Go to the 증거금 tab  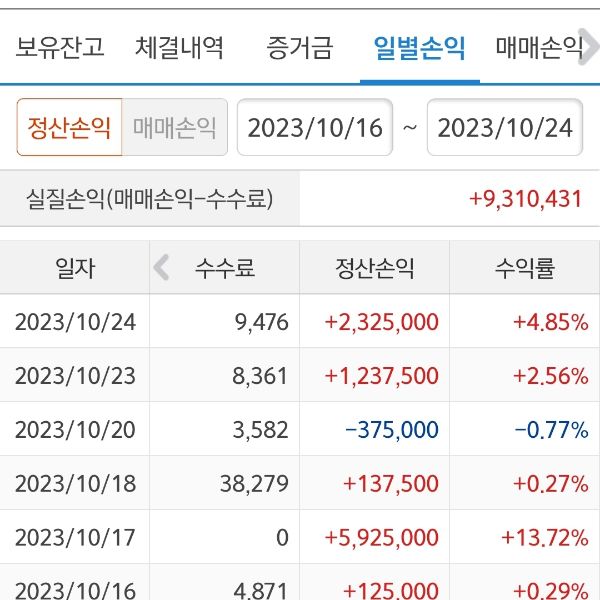(x=300, y=47)
